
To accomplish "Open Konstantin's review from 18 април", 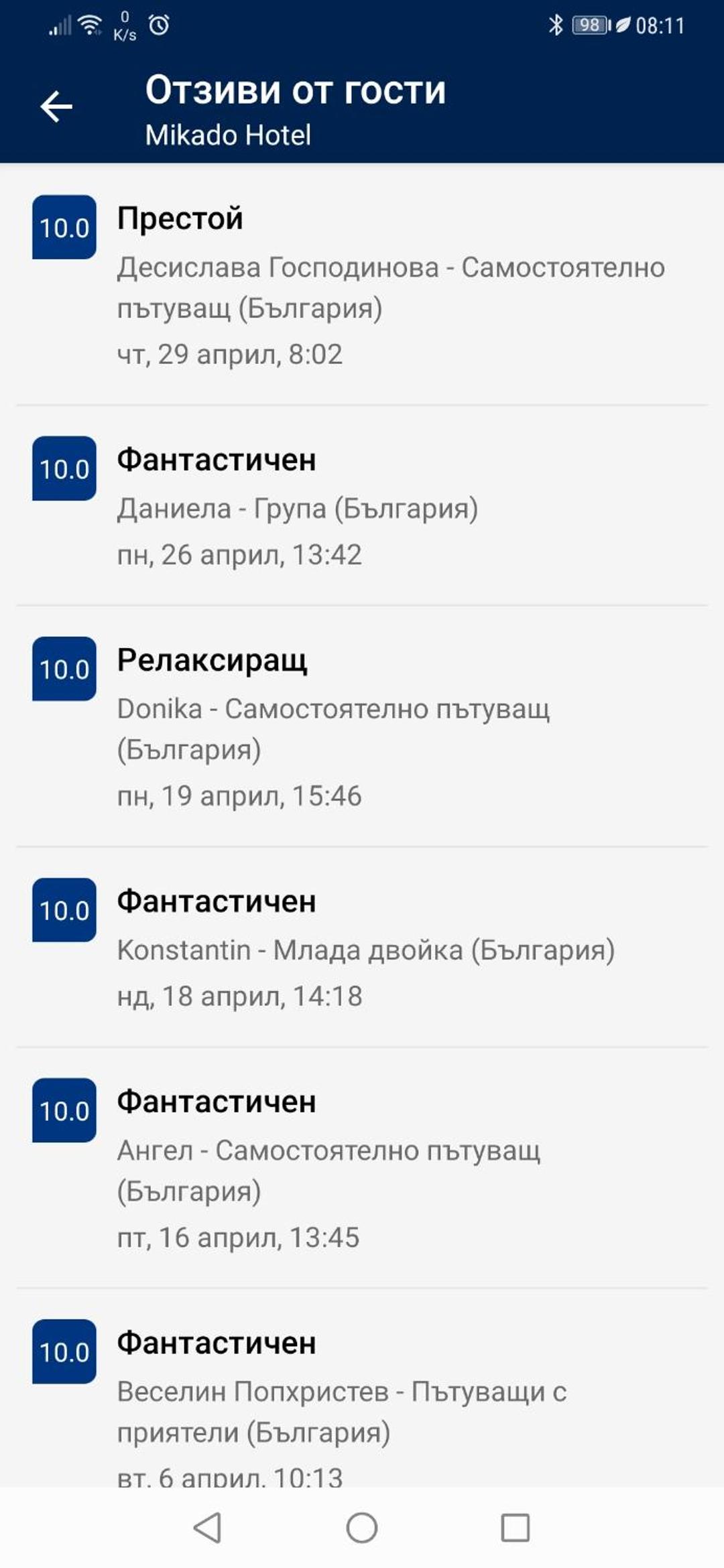I will coord(362,948).
